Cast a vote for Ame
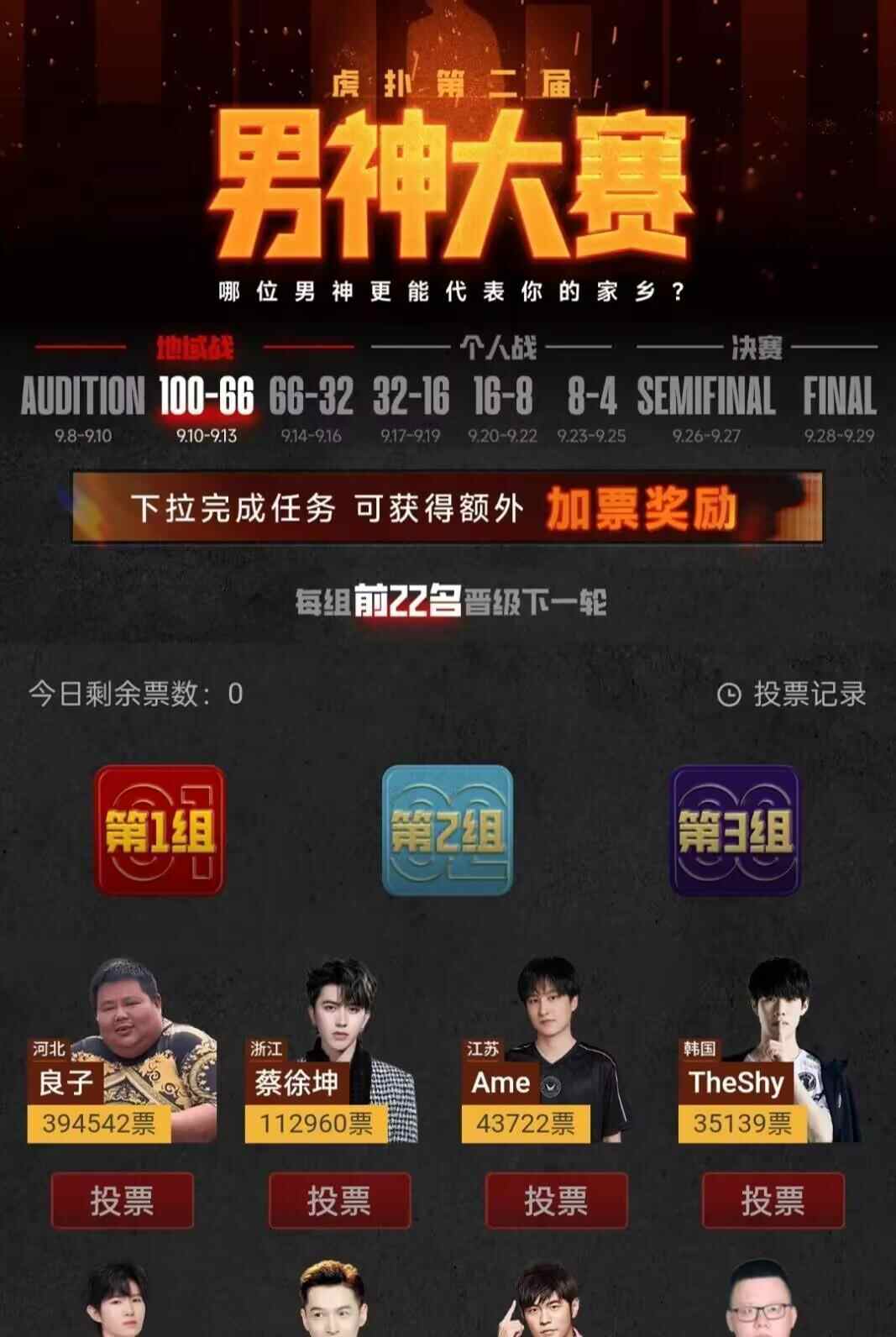The height and width of the screenshot is (1337, 896). tap(556, 1201)
